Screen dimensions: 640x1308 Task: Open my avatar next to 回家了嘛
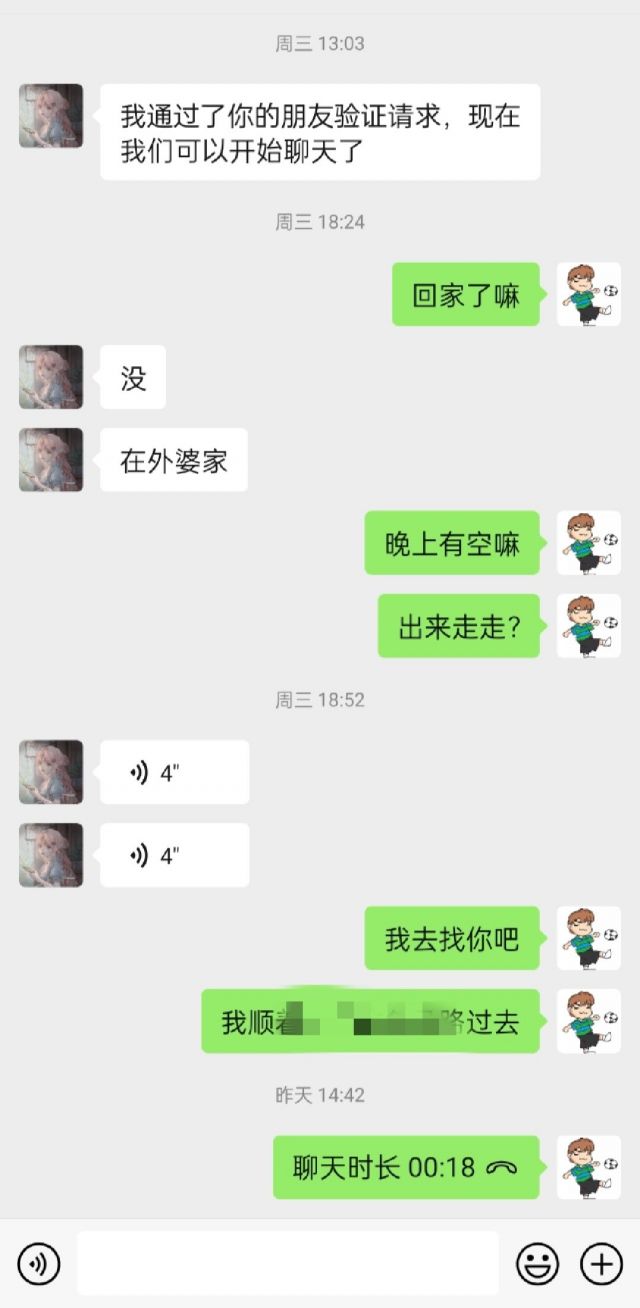point(589,294)
